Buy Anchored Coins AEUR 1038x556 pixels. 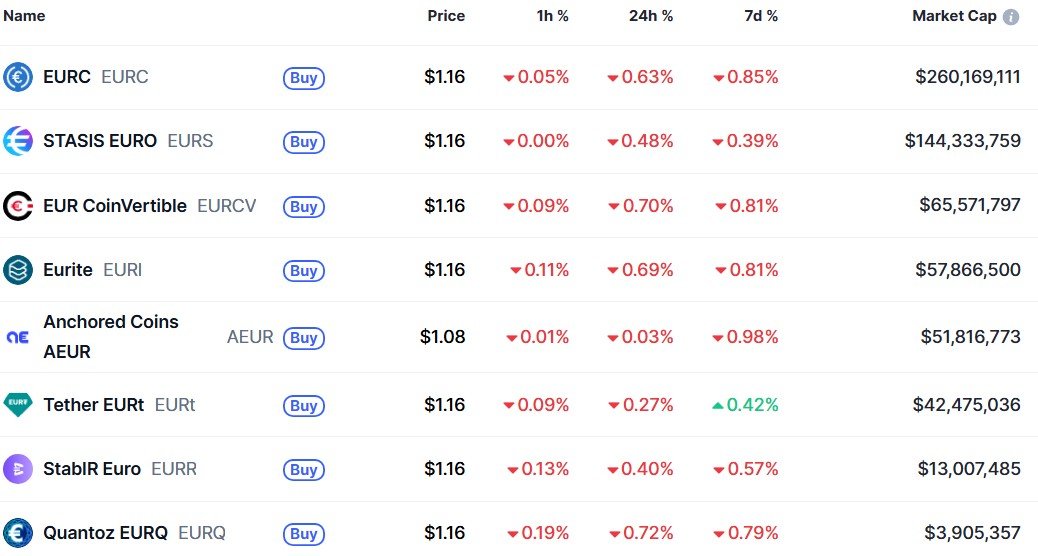tap(303, 338)
